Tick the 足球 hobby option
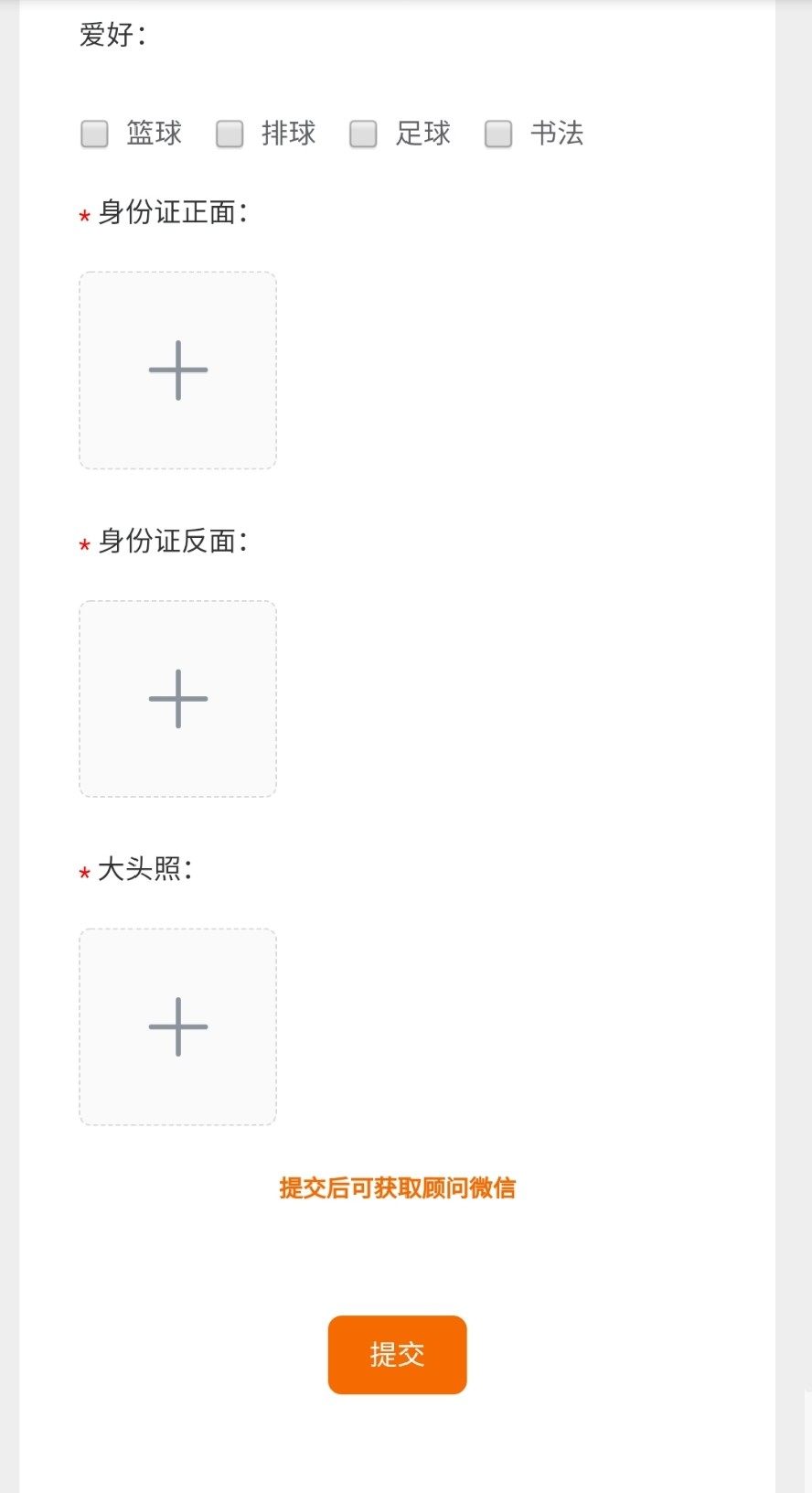 (364, 134)
